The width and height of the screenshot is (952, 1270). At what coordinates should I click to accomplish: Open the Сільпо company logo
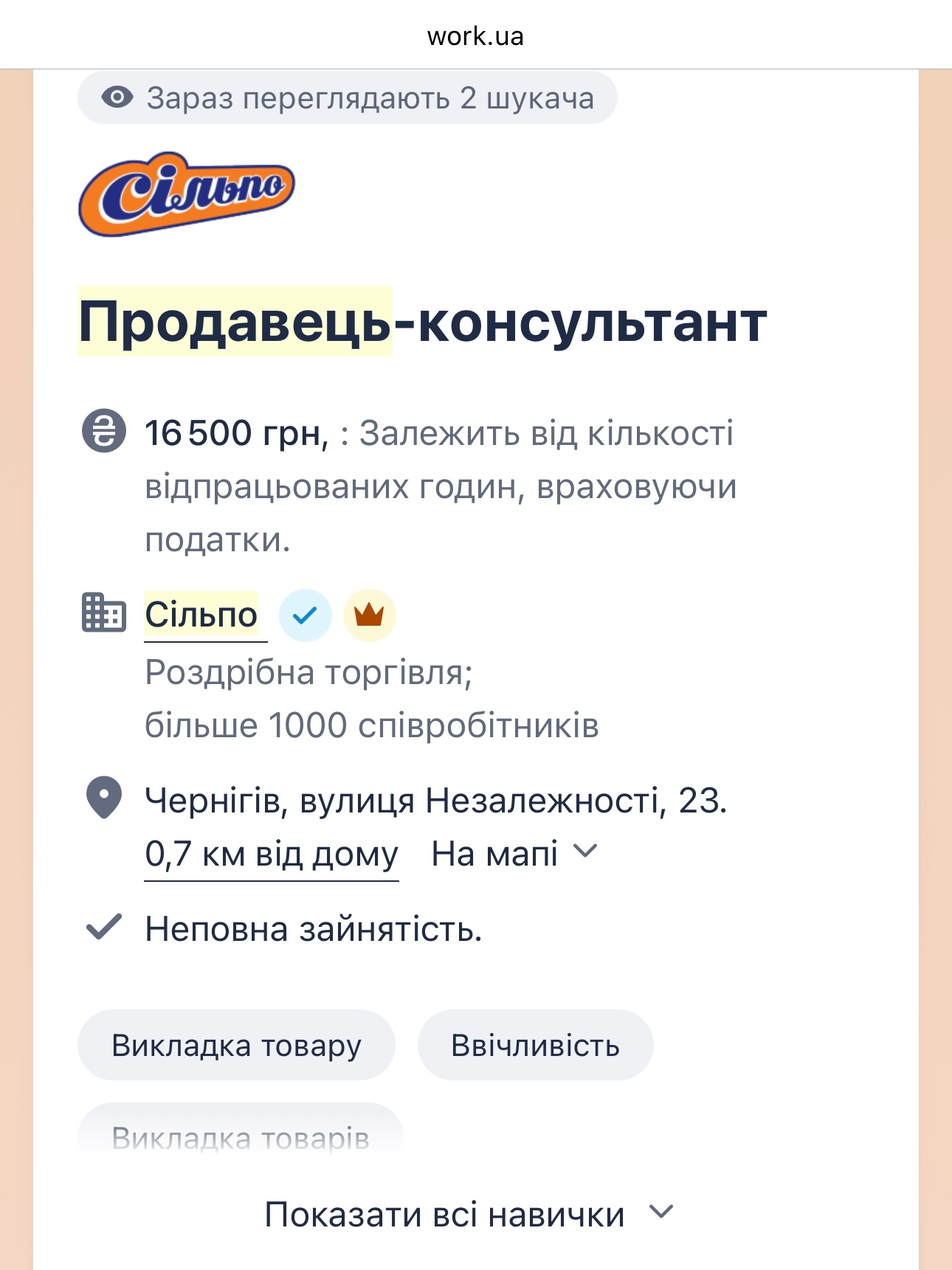coord(186,195)
